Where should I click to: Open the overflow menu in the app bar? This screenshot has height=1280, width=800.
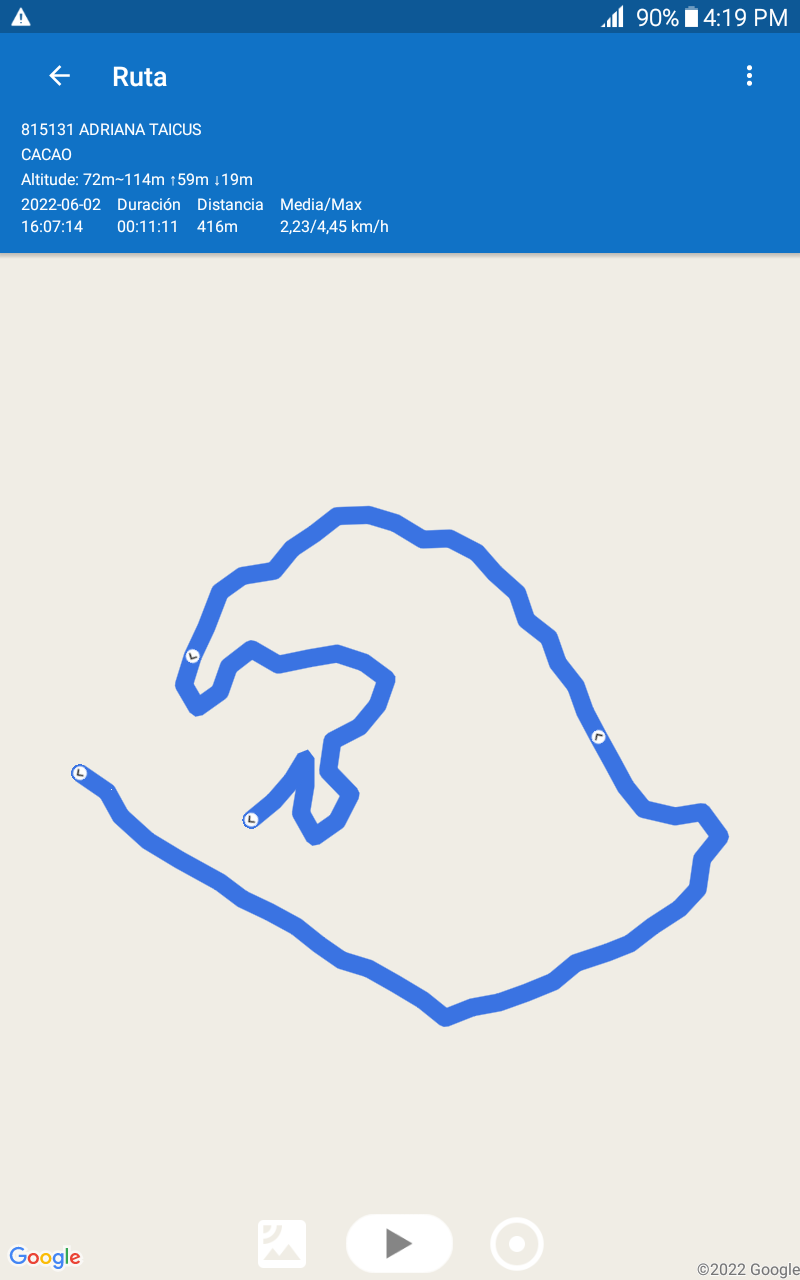pyautogui.click(x=749, y=76)
